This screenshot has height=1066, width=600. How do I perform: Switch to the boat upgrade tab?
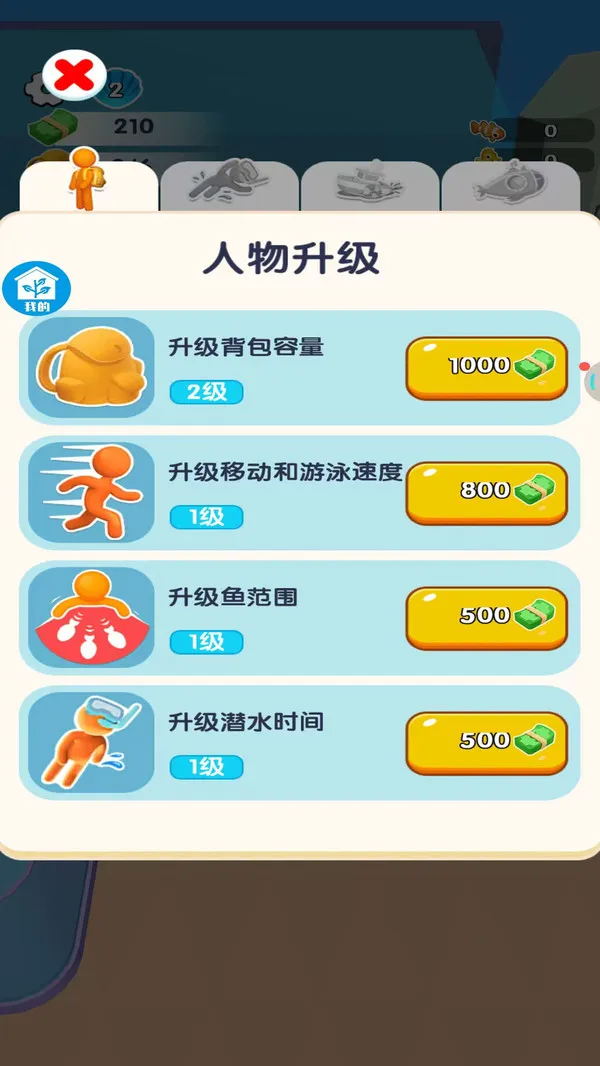click(x=370, y=185)
